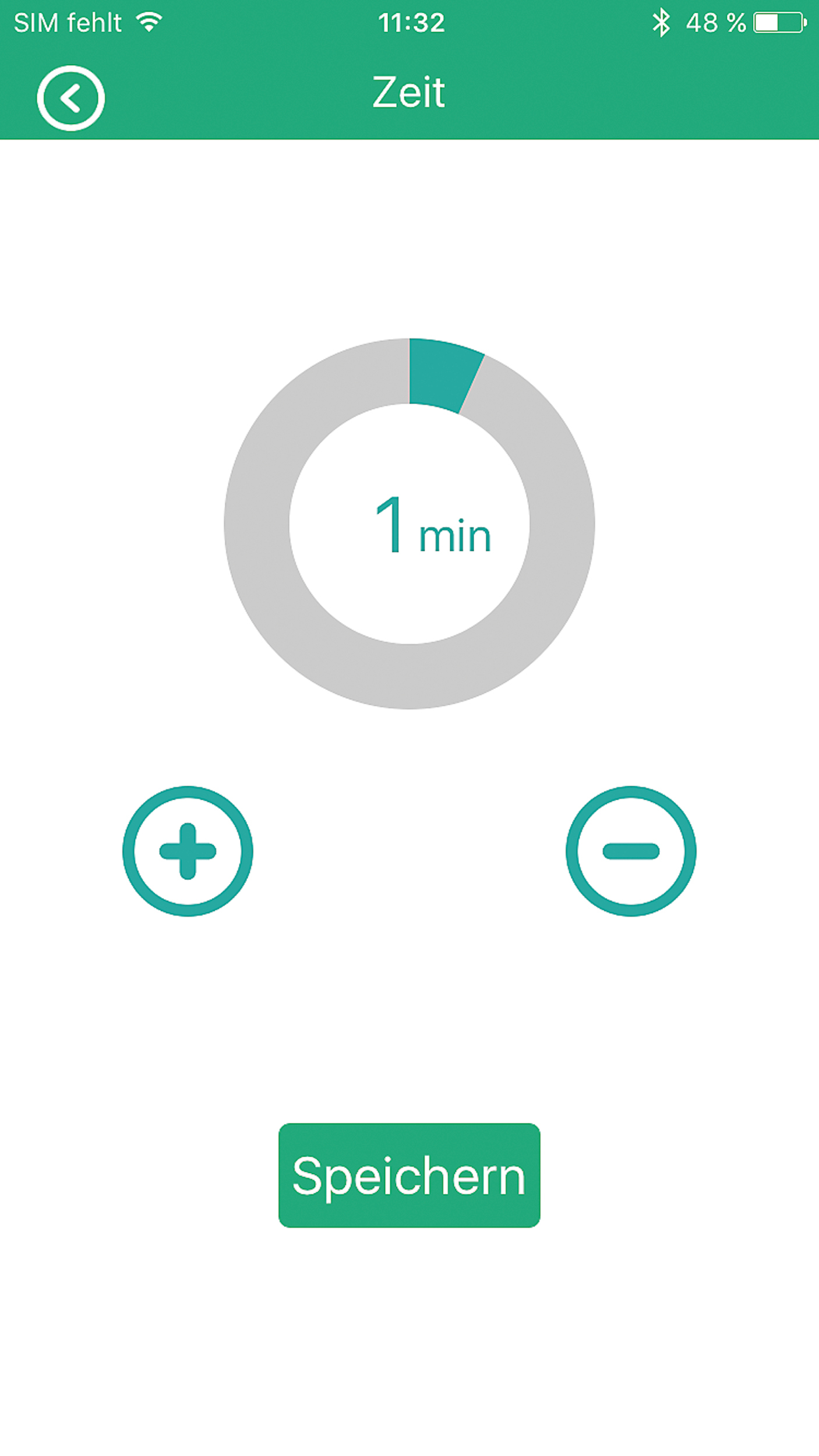Viewport: 819px width, 1456px height.
Task: Tap the Speichern button to save
Action: (409, 1175)
